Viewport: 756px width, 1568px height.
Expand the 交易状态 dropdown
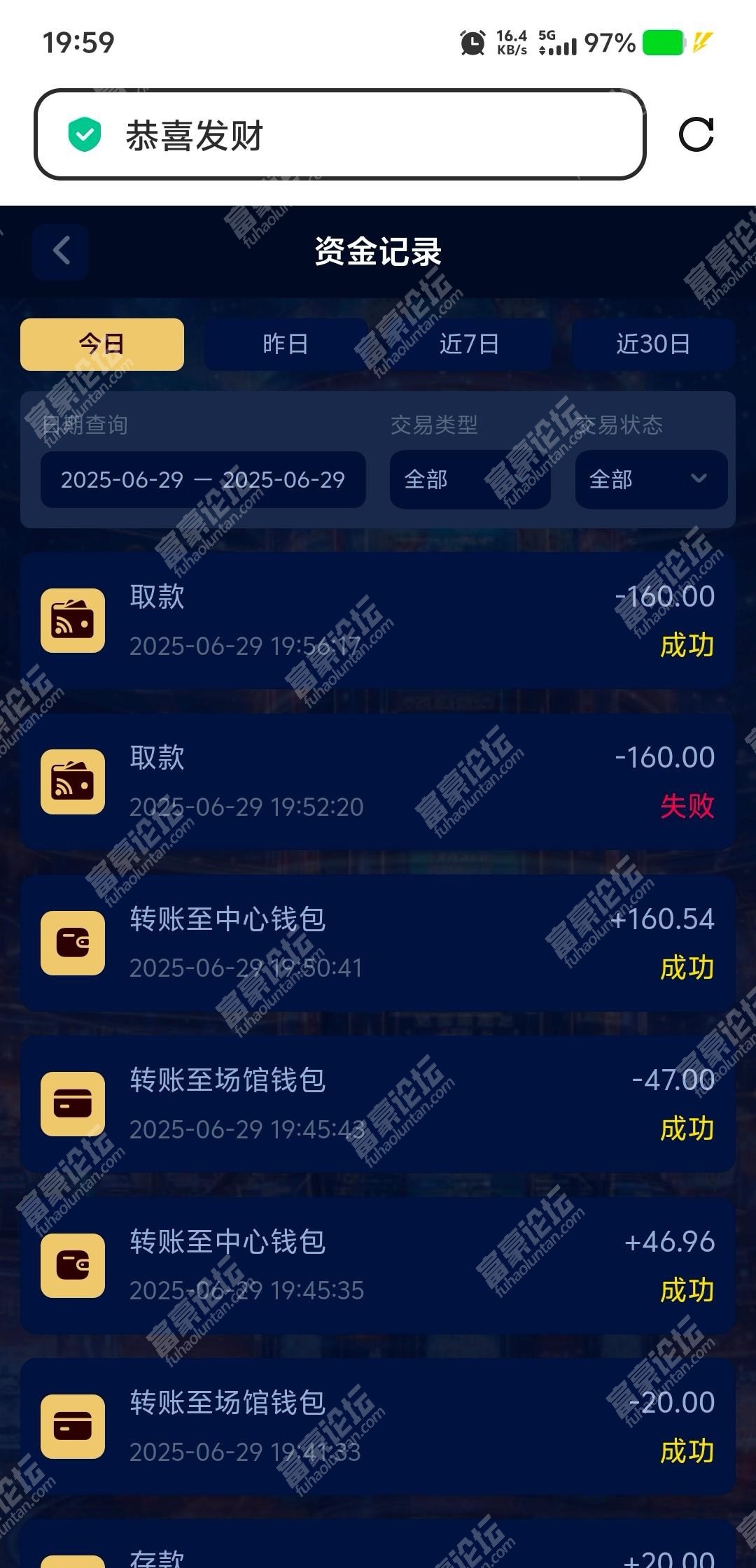point(651,480)
